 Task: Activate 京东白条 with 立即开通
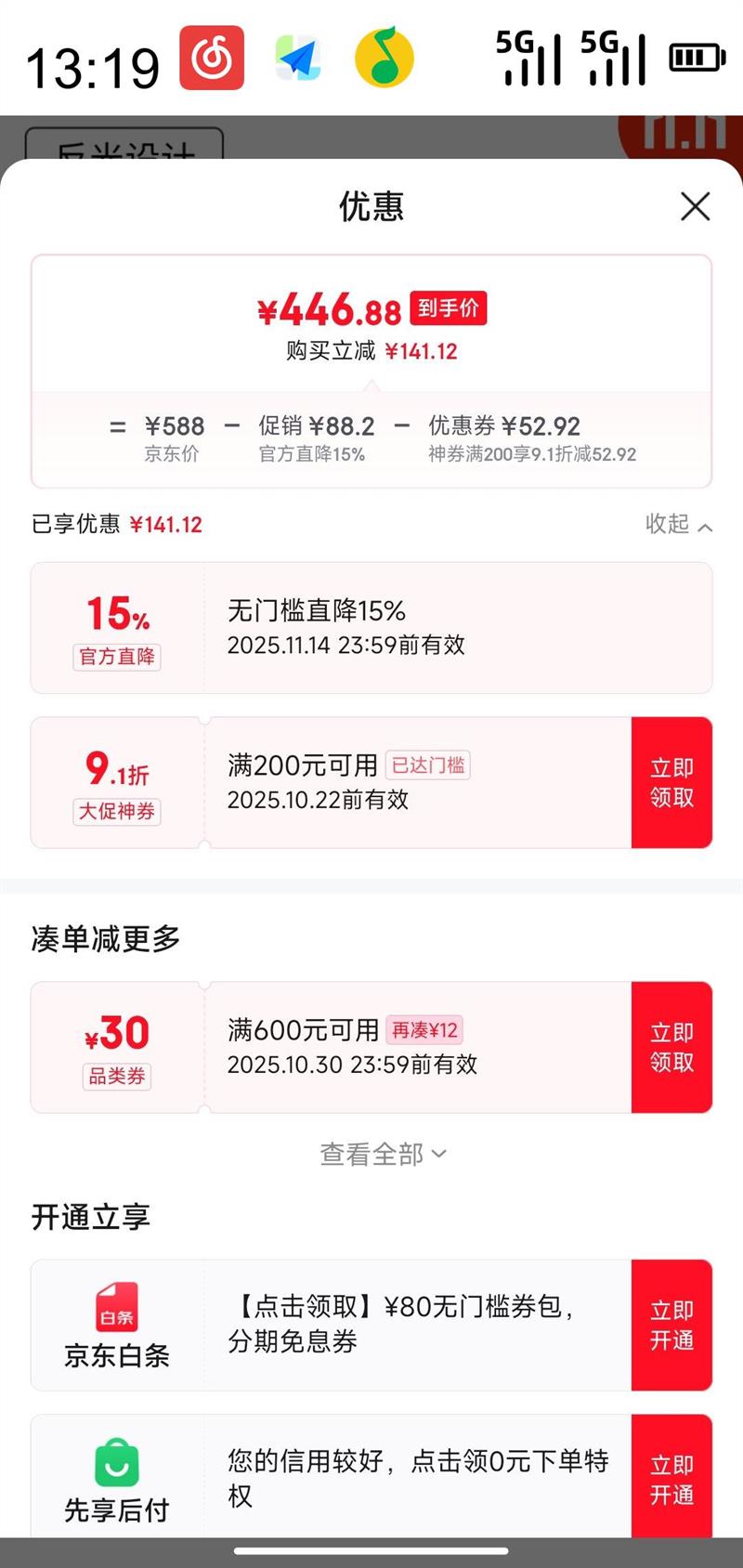tap(671, 1325)
